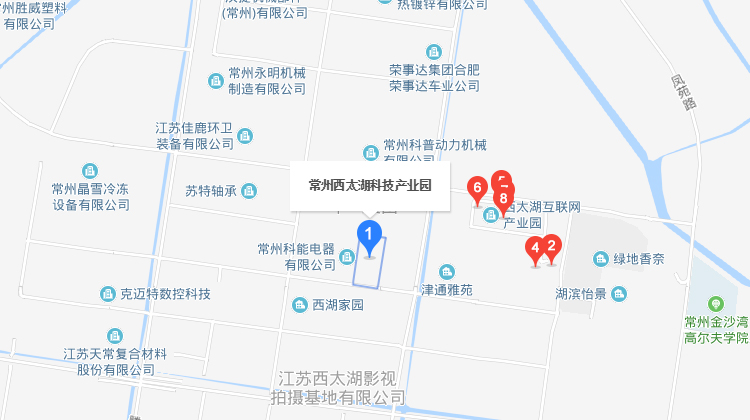Tap red map marker number 8
This screenshot has height=420, width=750.
point(503,199)
